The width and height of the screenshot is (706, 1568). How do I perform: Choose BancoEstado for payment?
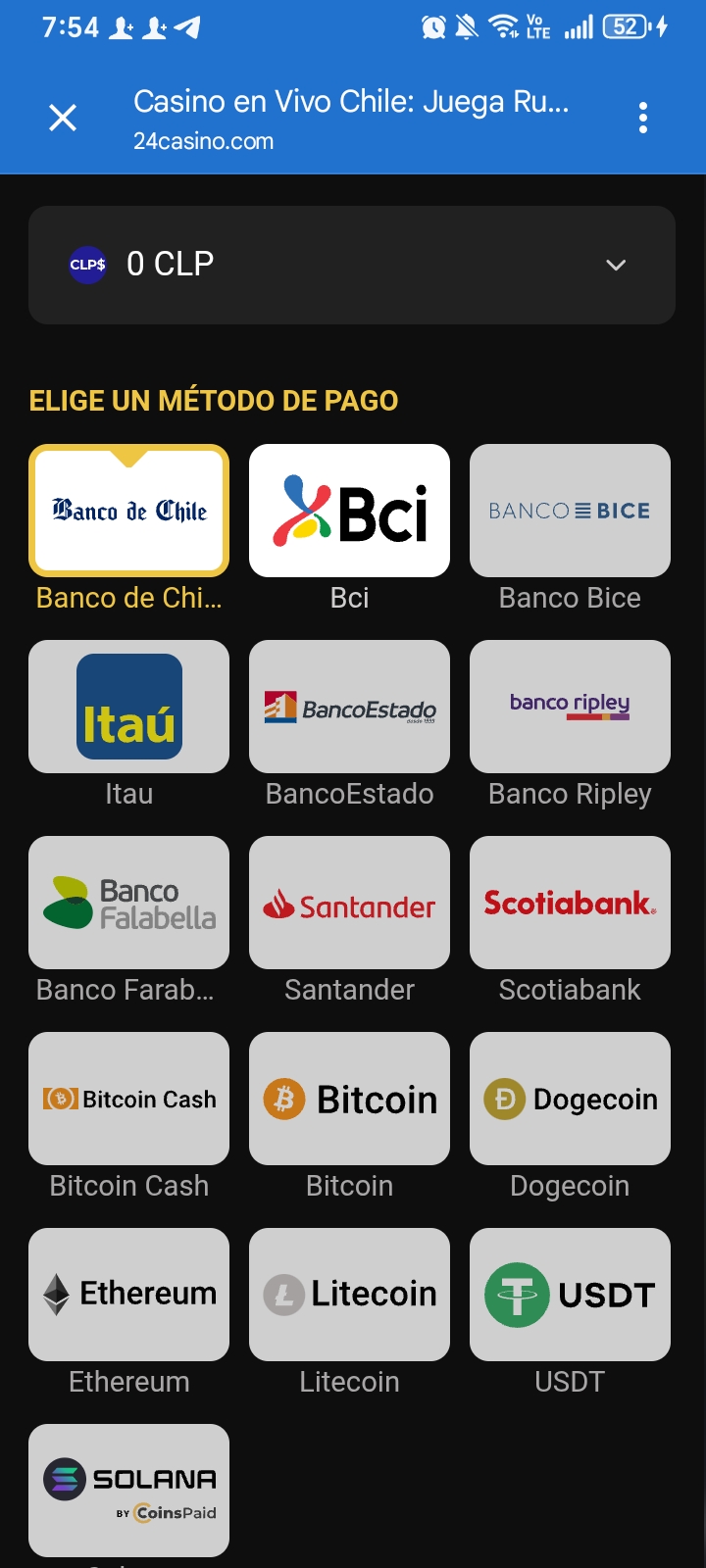pos(349,707)
